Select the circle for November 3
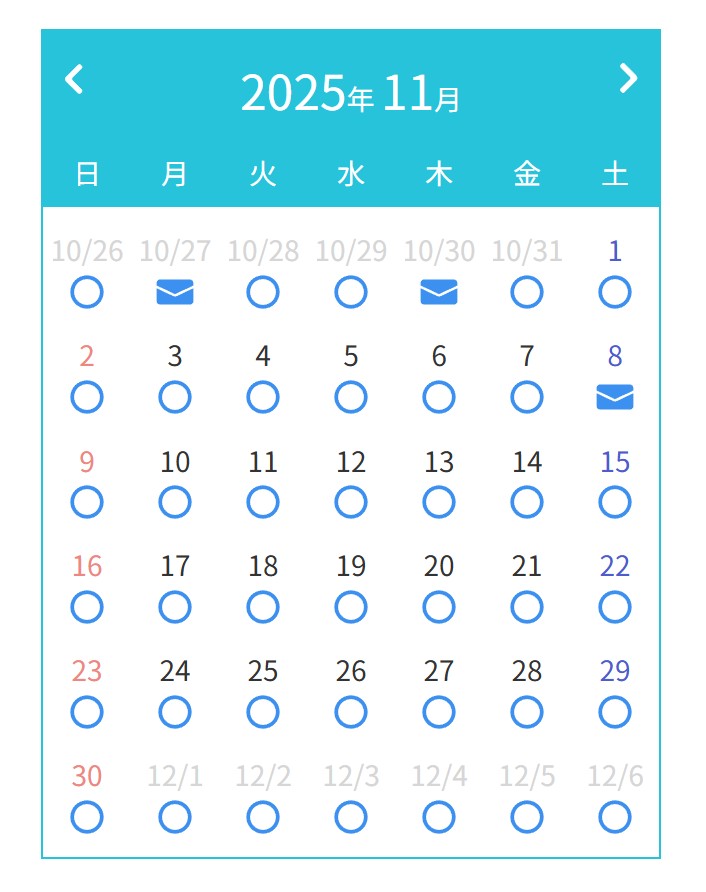Image resolution: width=706 pixels, height=892 pixels. (x=175, y=398)
